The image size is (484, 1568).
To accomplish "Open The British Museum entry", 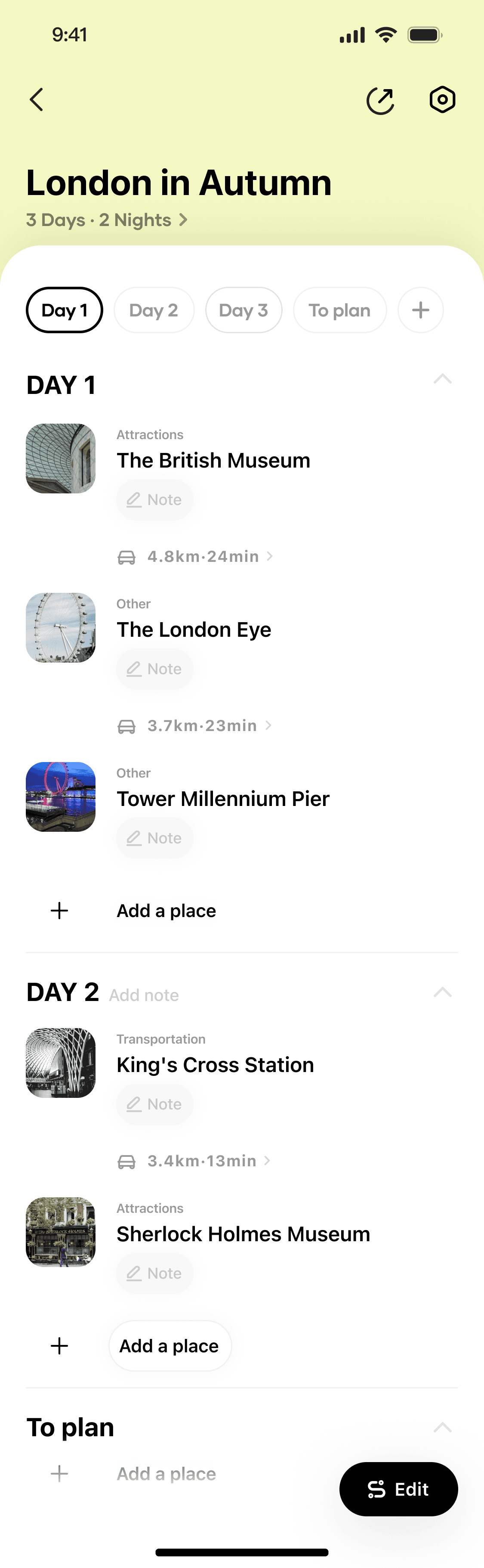I will [213, 460].
